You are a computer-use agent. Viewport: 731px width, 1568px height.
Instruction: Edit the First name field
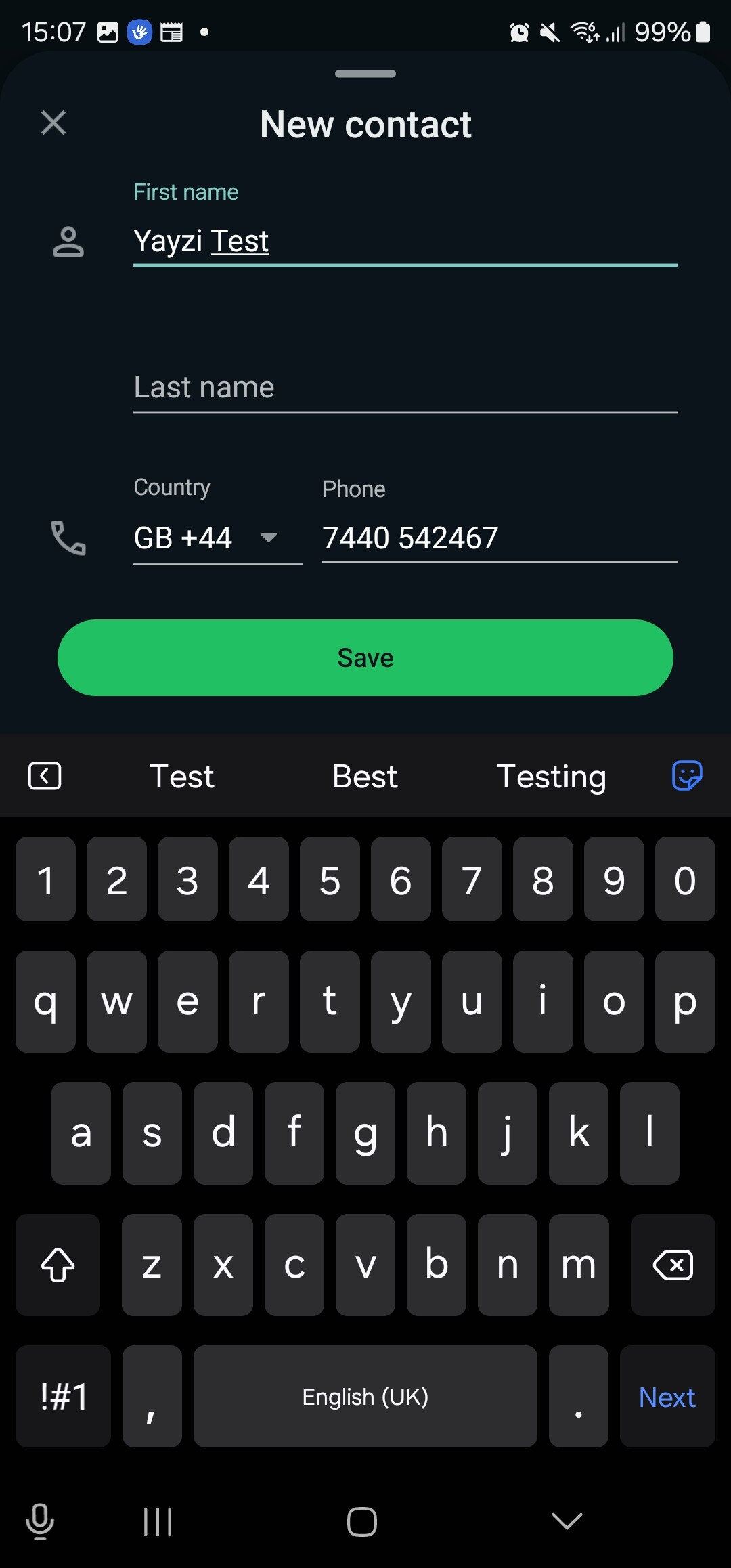405,242
